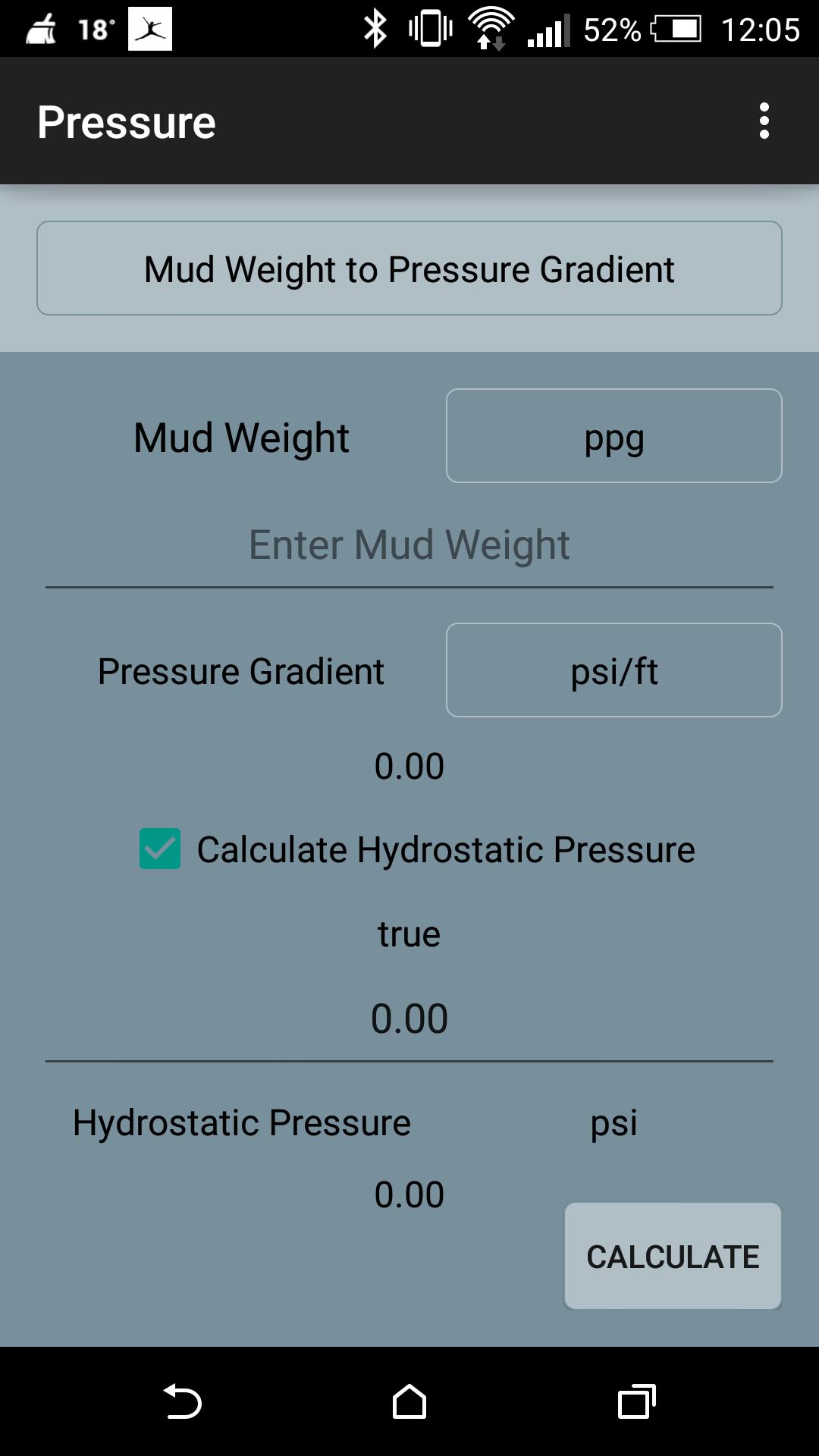The image size is (819, 1456).
Task: Tap the Bluetooth status bar icon
Action: [x=373, y=27]
